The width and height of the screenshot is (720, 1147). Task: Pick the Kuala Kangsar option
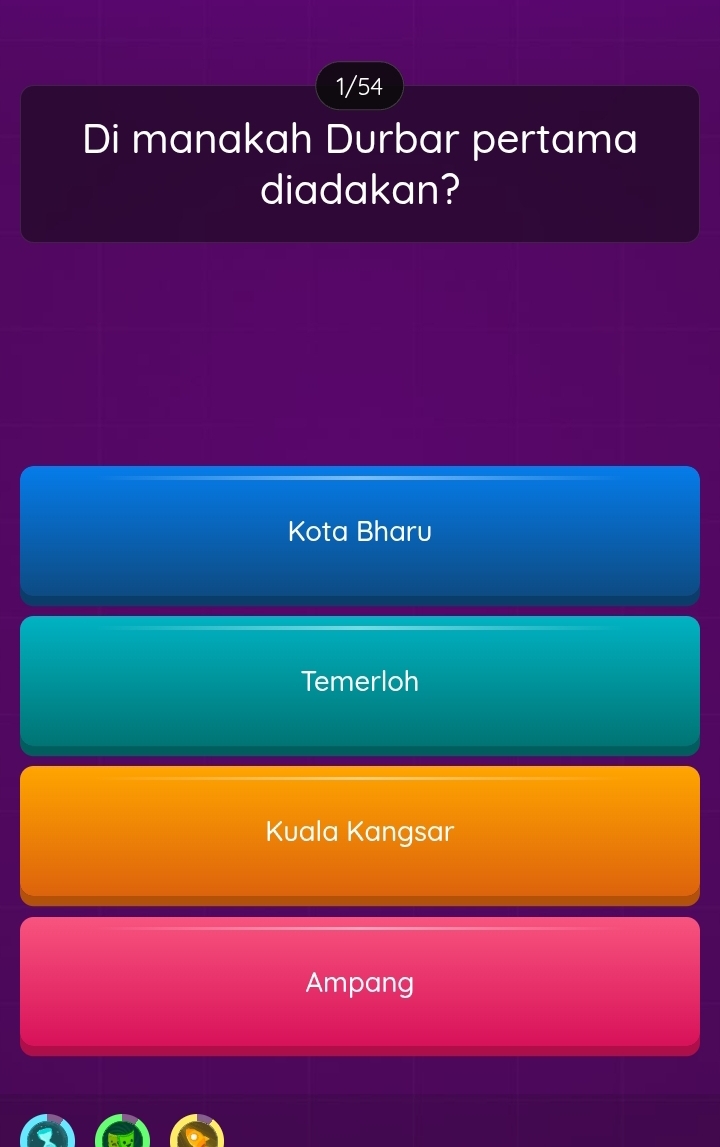pyautogui.click(x=360, y=833)
